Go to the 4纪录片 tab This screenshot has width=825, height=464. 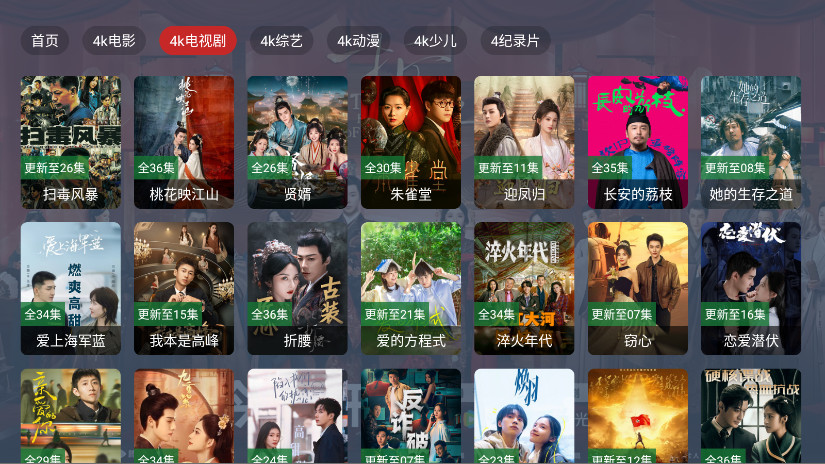pos(515,41)
